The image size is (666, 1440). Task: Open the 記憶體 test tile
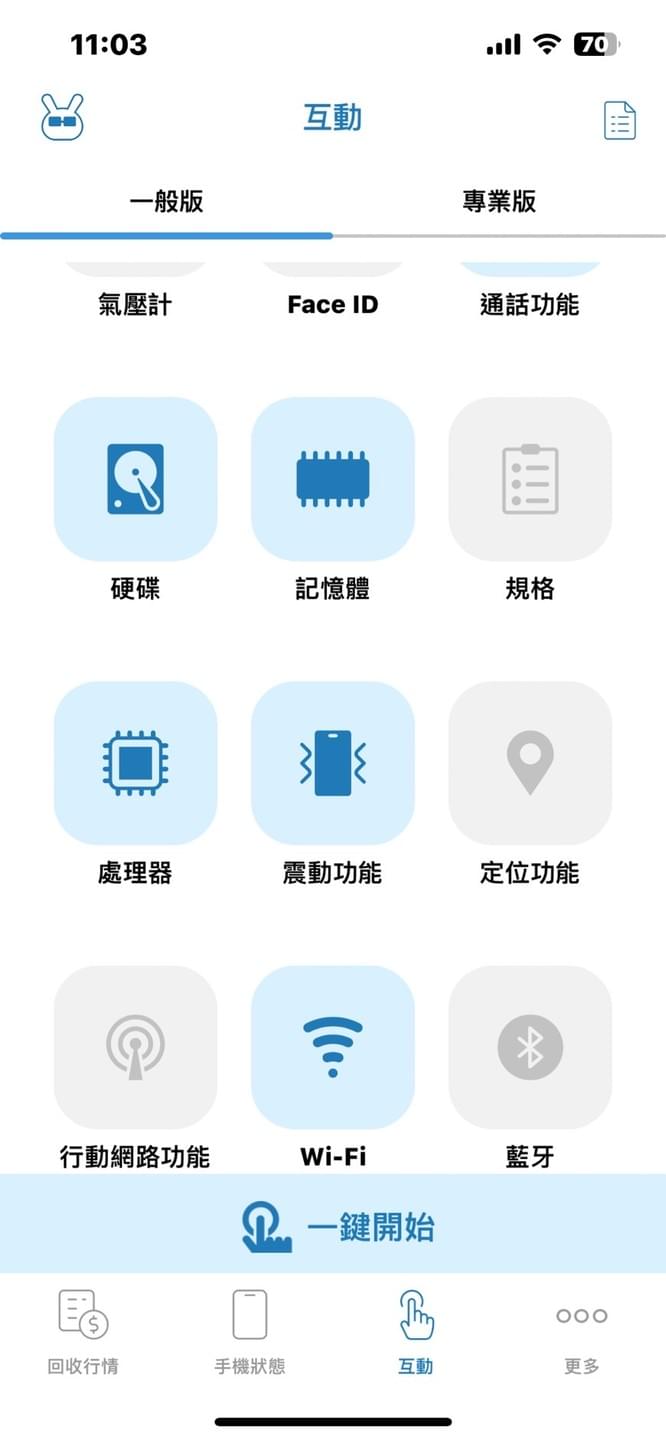click(x=332, y=479)
